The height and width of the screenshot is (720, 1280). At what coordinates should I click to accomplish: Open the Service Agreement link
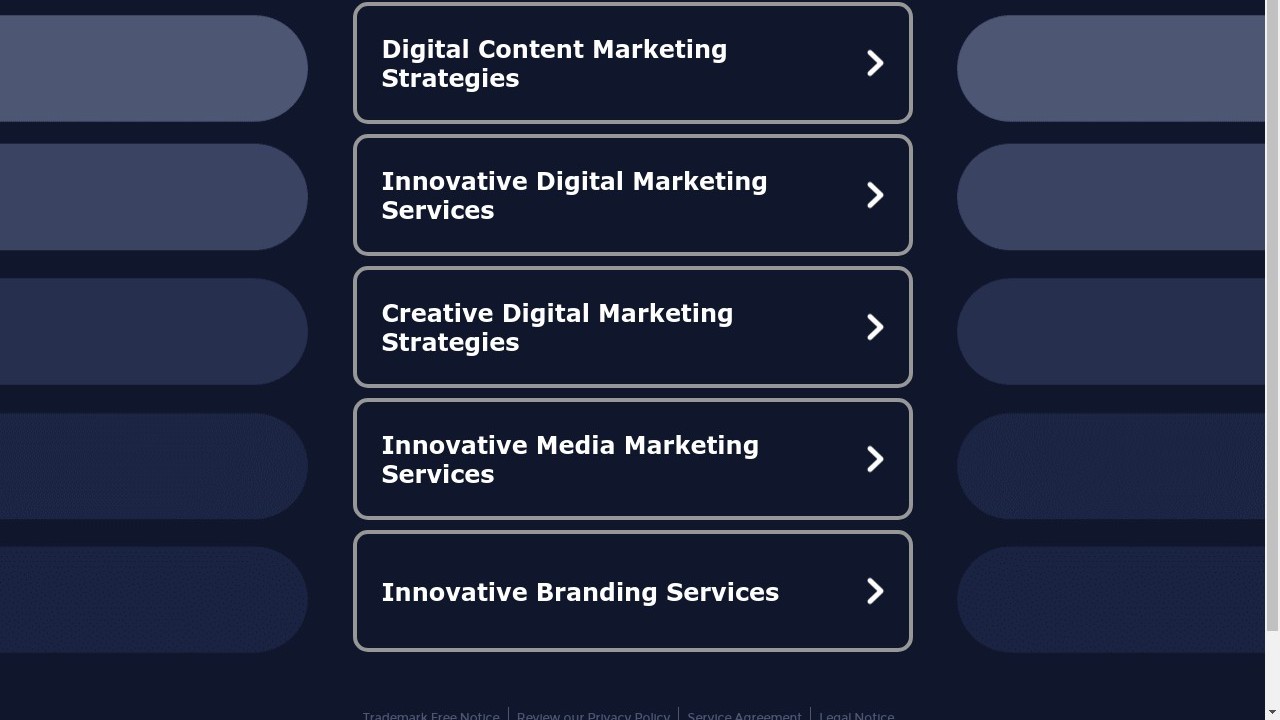(744, 716)
